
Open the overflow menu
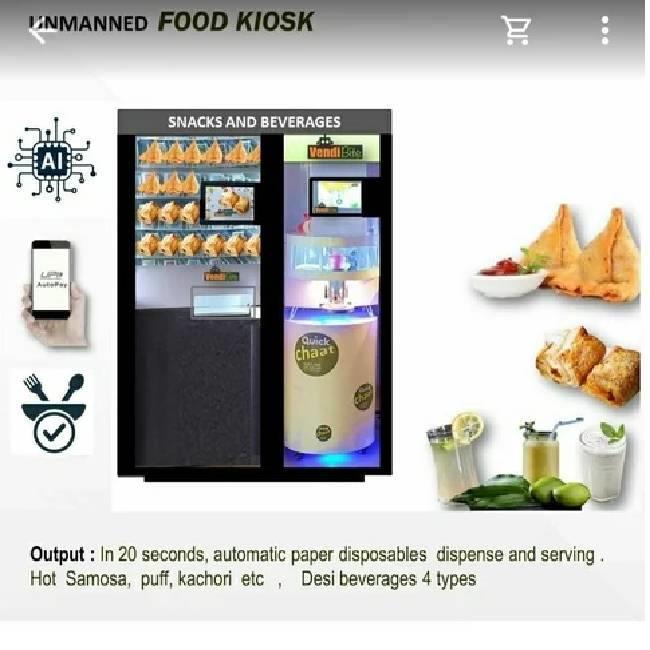pos(605,31)
